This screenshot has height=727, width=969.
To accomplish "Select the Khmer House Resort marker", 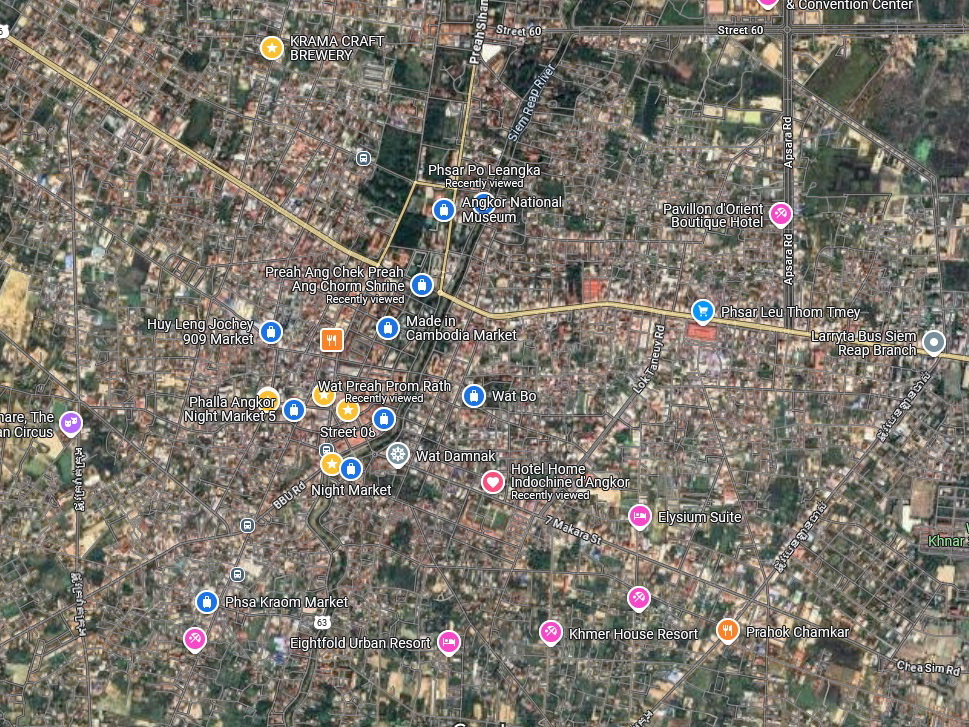I will tap(551, 632).
